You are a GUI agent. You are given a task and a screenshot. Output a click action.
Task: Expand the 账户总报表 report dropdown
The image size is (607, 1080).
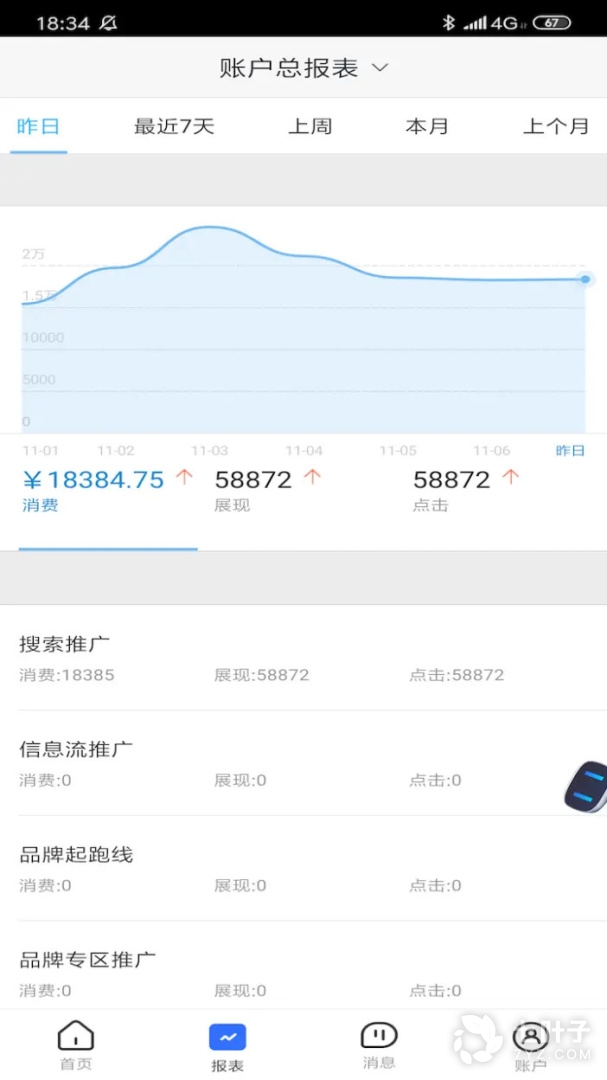303,68
